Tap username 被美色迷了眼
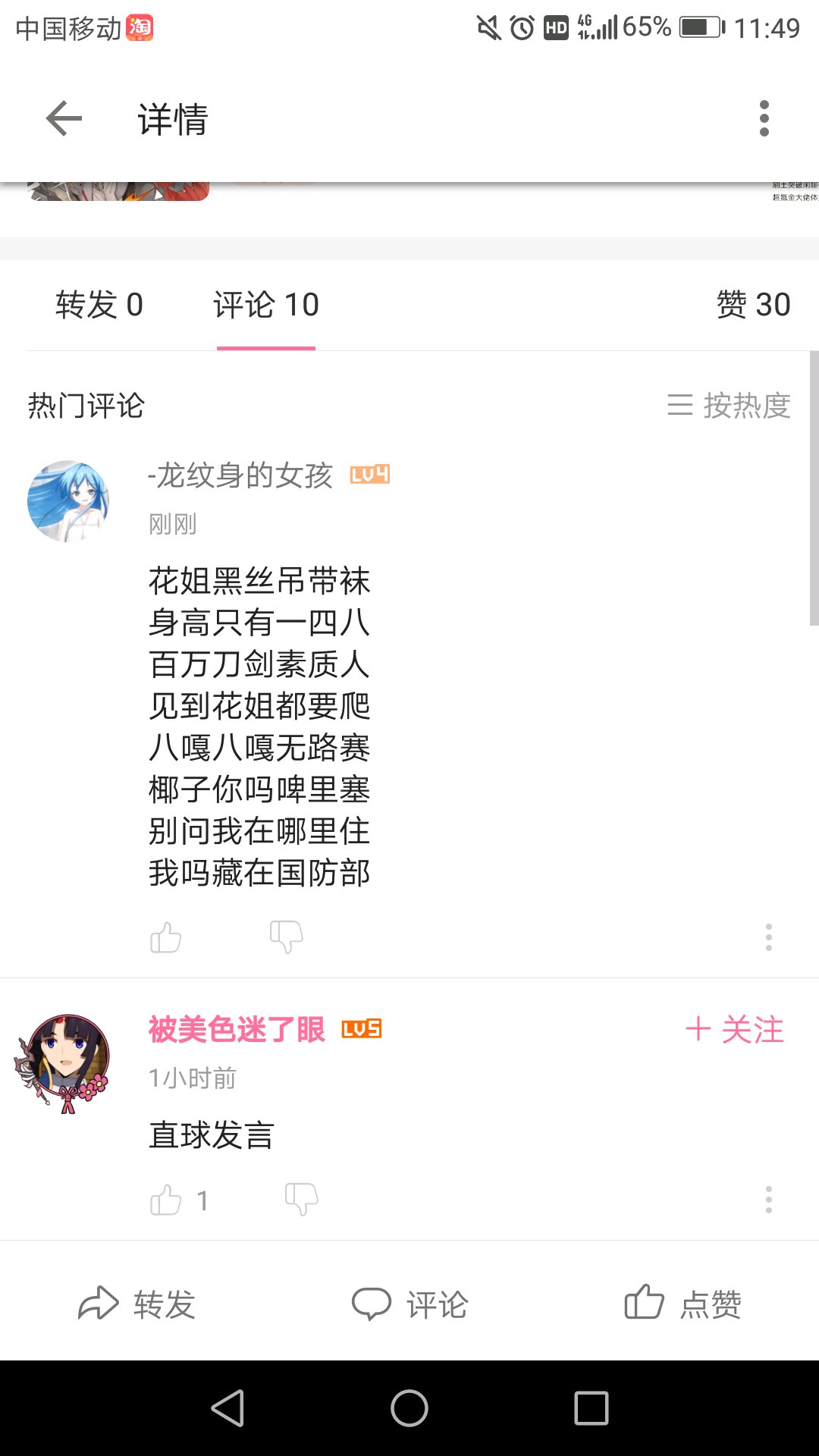This screenshot has height=1456, width=819. (x=237, y=1030)
